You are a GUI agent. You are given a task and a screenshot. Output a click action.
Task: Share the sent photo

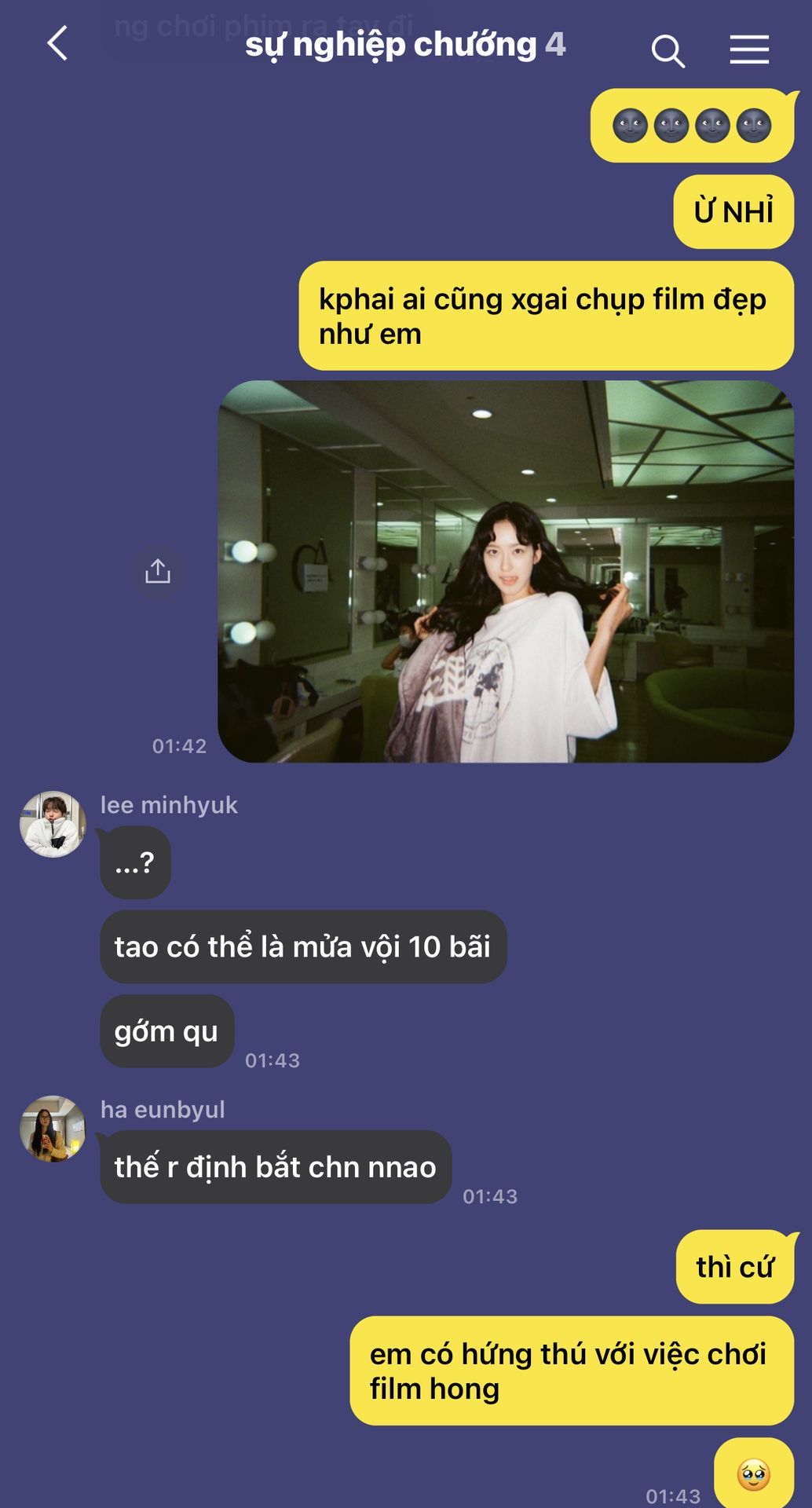point(158,571)
